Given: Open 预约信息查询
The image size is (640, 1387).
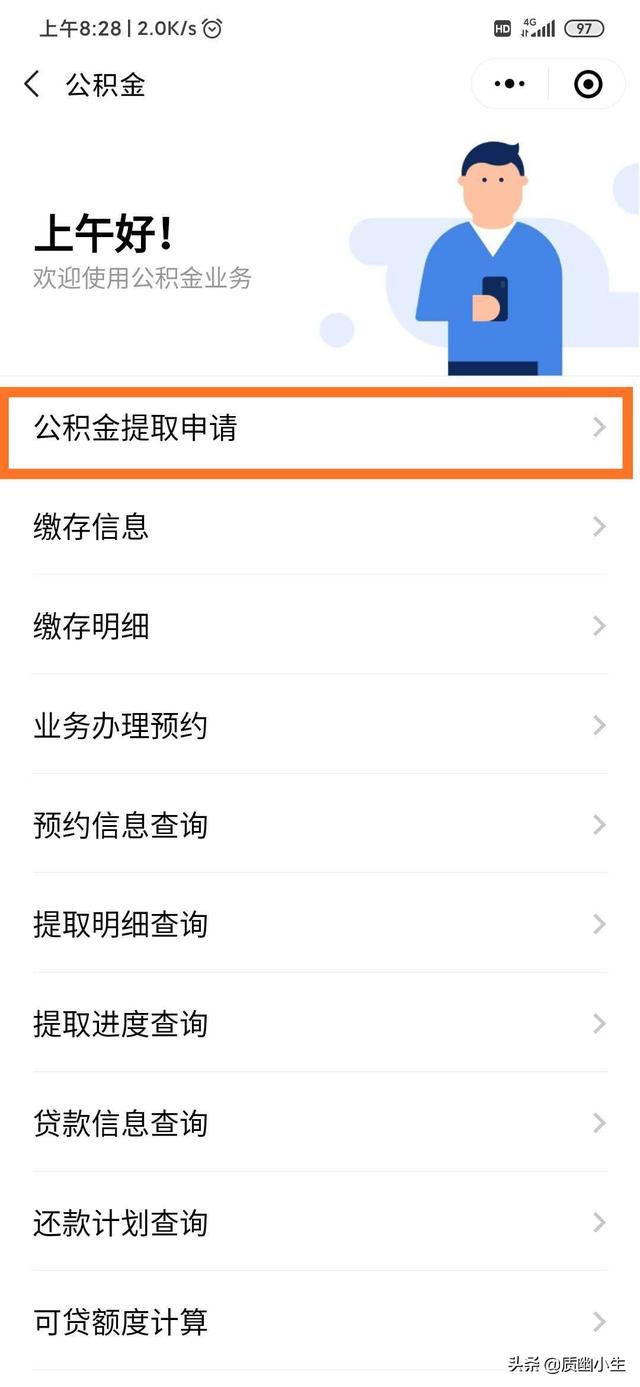Looking at the screenshot, I should (x=318, y=825).
